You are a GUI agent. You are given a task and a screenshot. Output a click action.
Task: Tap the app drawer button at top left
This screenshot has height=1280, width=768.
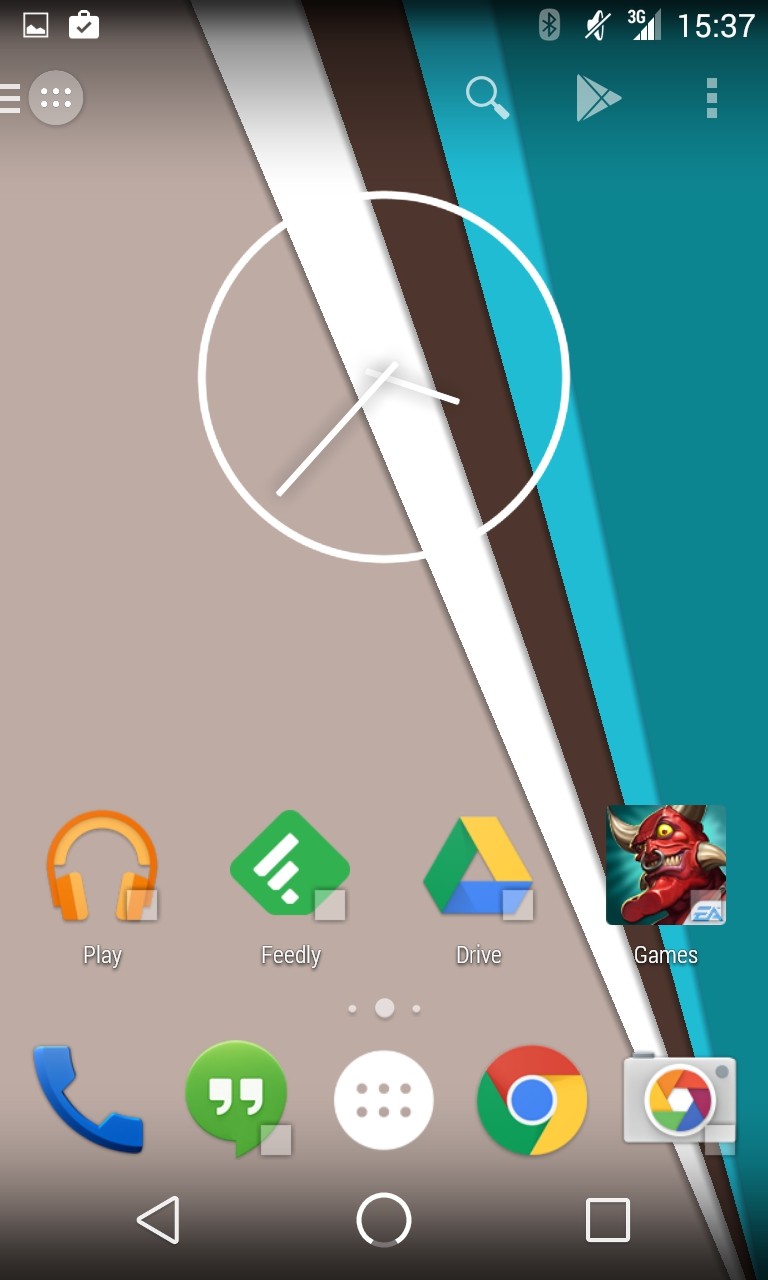(56, 98)
